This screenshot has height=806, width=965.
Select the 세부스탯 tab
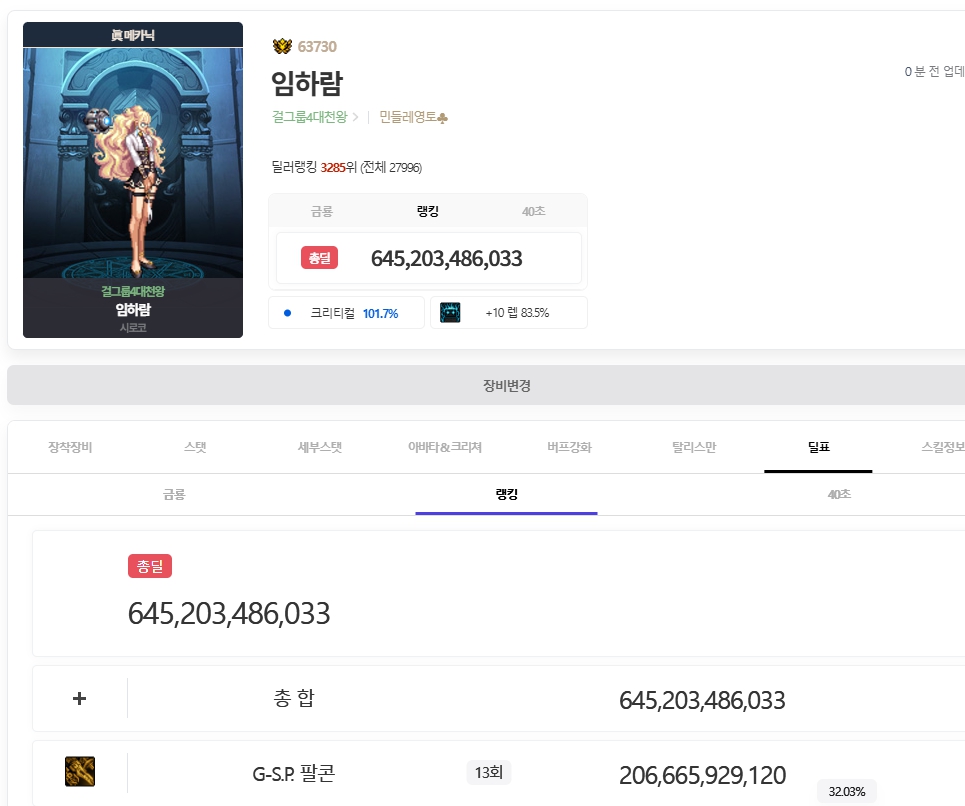(320, 447)
